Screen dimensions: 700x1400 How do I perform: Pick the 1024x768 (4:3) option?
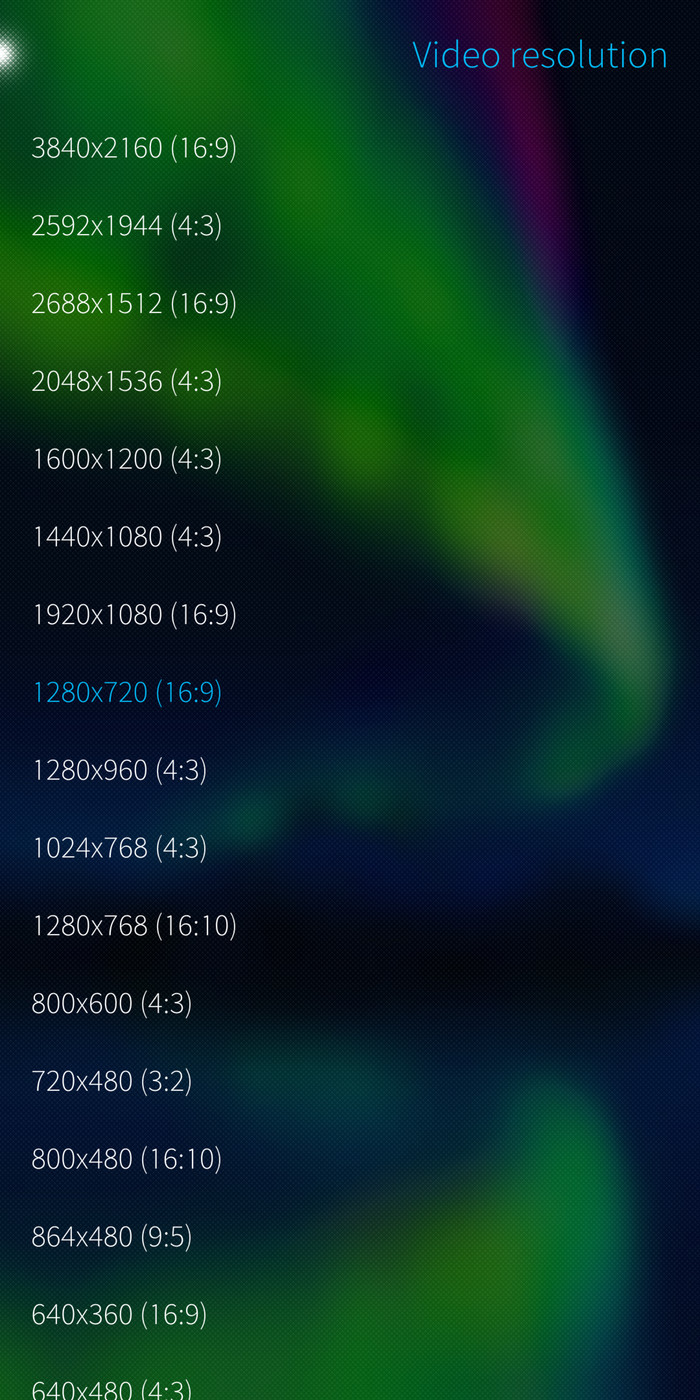coord(120,848)
